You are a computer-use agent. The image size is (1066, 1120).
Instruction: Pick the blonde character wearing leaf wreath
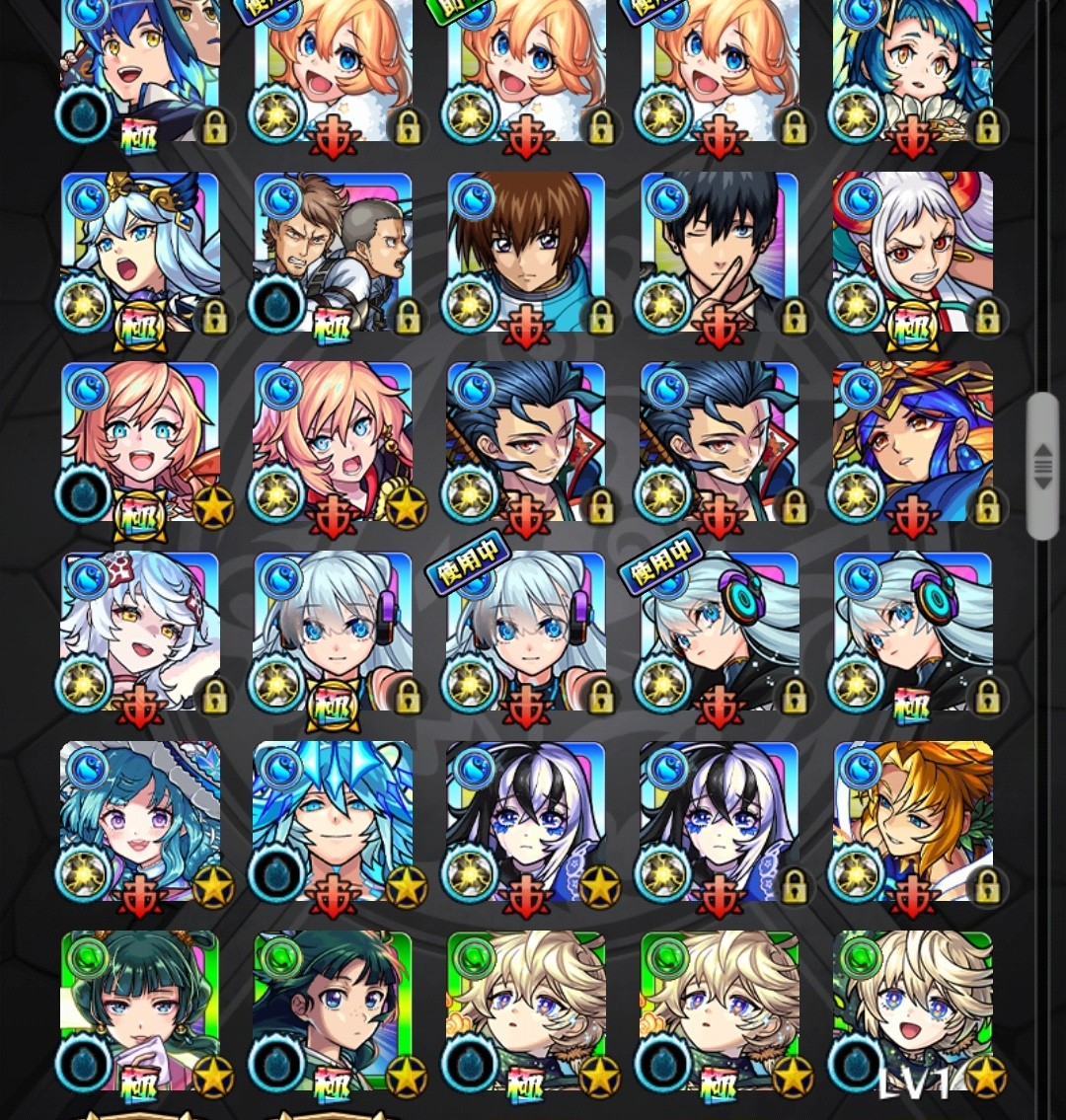(912, 821)
